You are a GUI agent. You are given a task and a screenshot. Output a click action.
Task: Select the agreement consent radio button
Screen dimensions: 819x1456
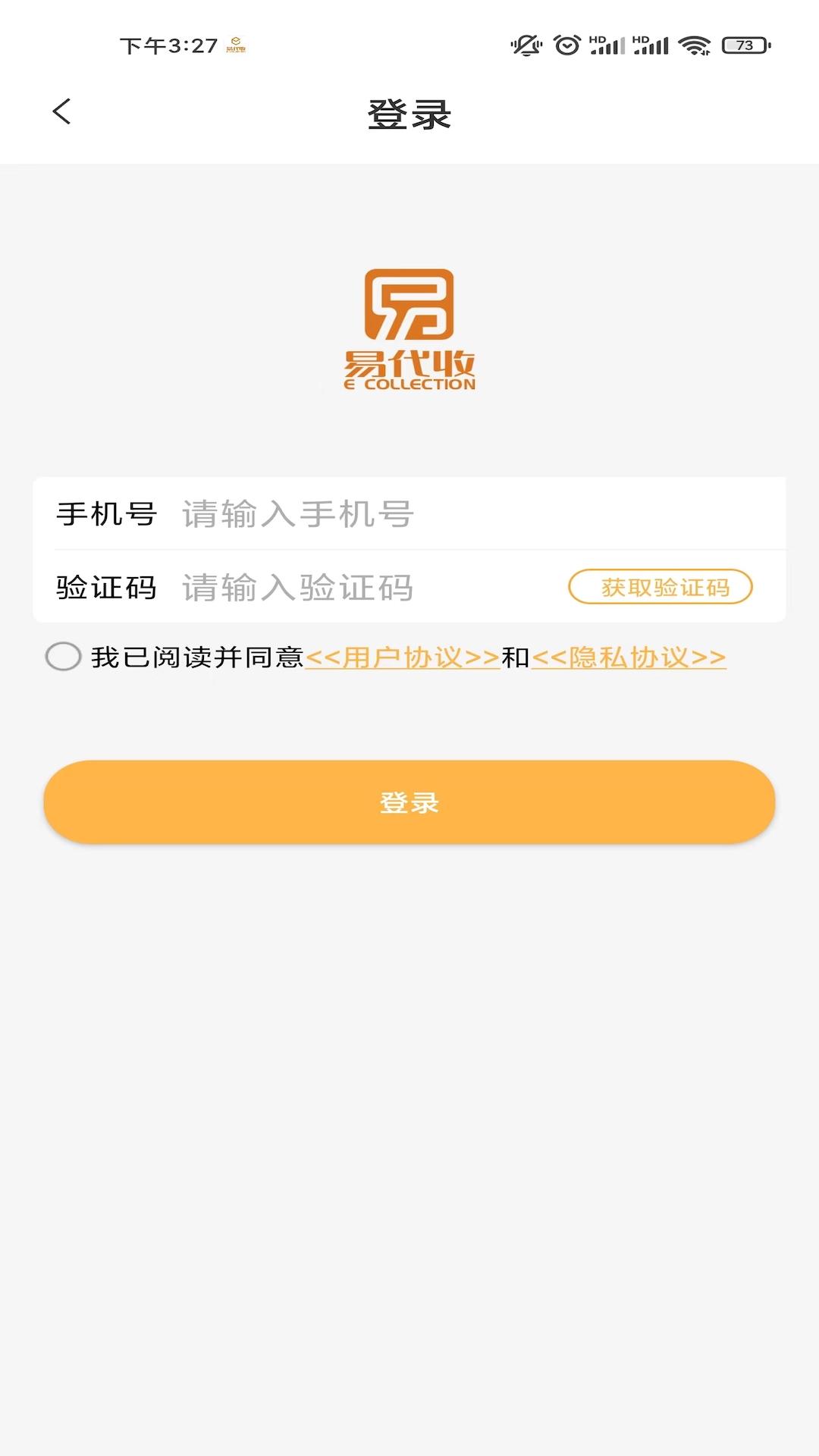click(64, 658)
